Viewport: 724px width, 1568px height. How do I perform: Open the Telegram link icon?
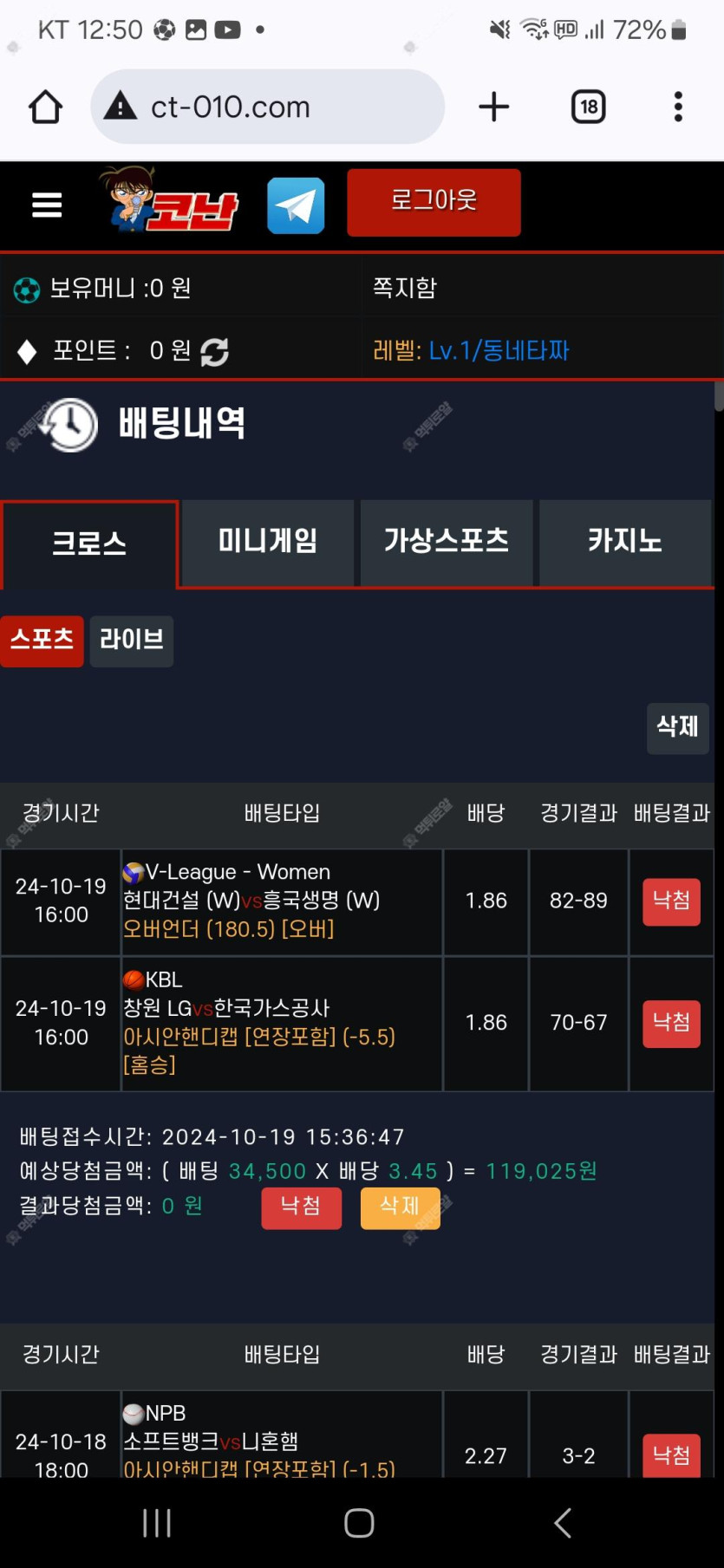point(296,206)
